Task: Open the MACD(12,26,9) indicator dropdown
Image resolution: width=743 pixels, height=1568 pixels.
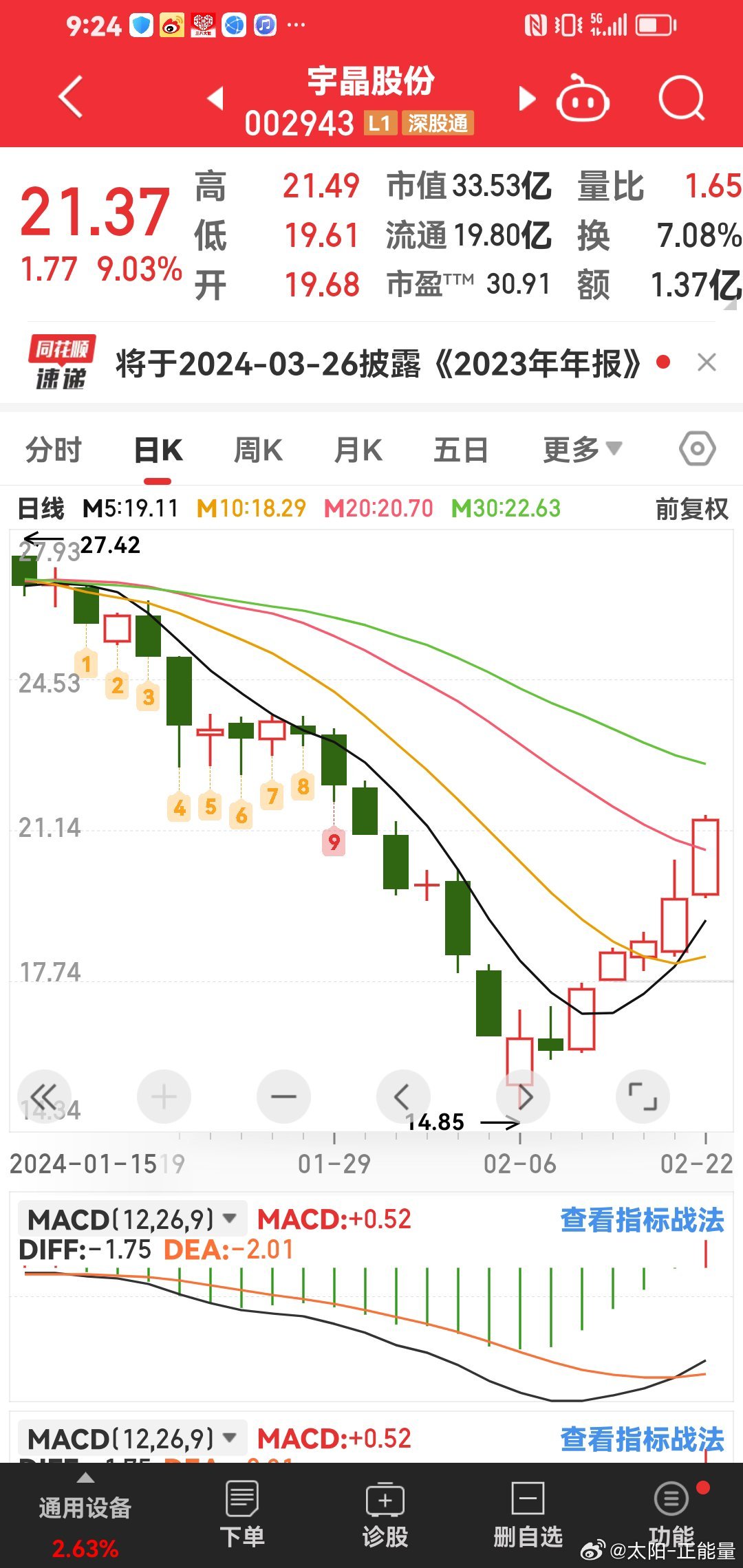Action: [x=129, y=1217]
